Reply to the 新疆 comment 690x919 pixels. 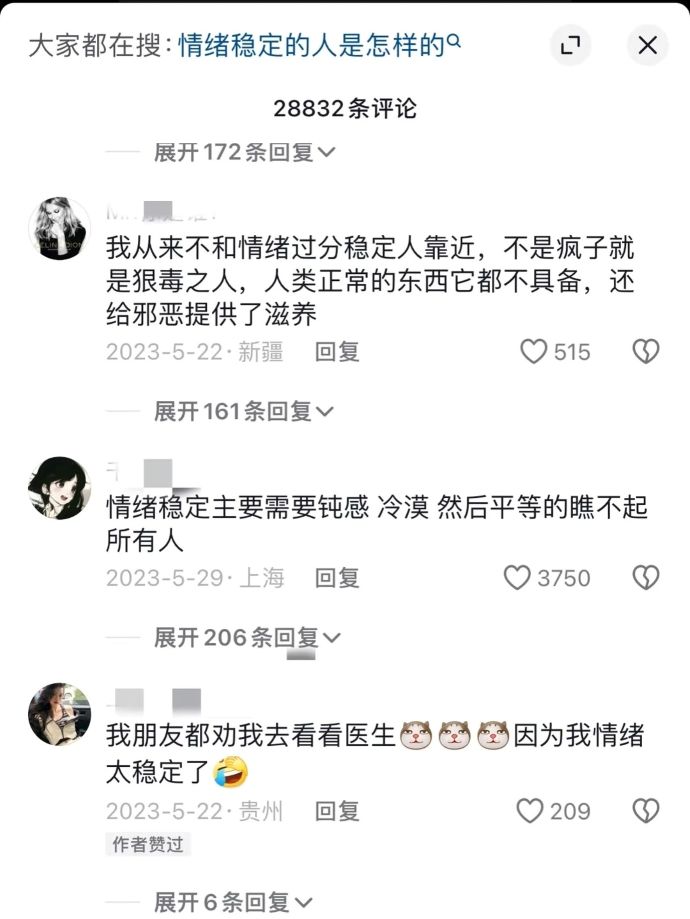point(337,352)
